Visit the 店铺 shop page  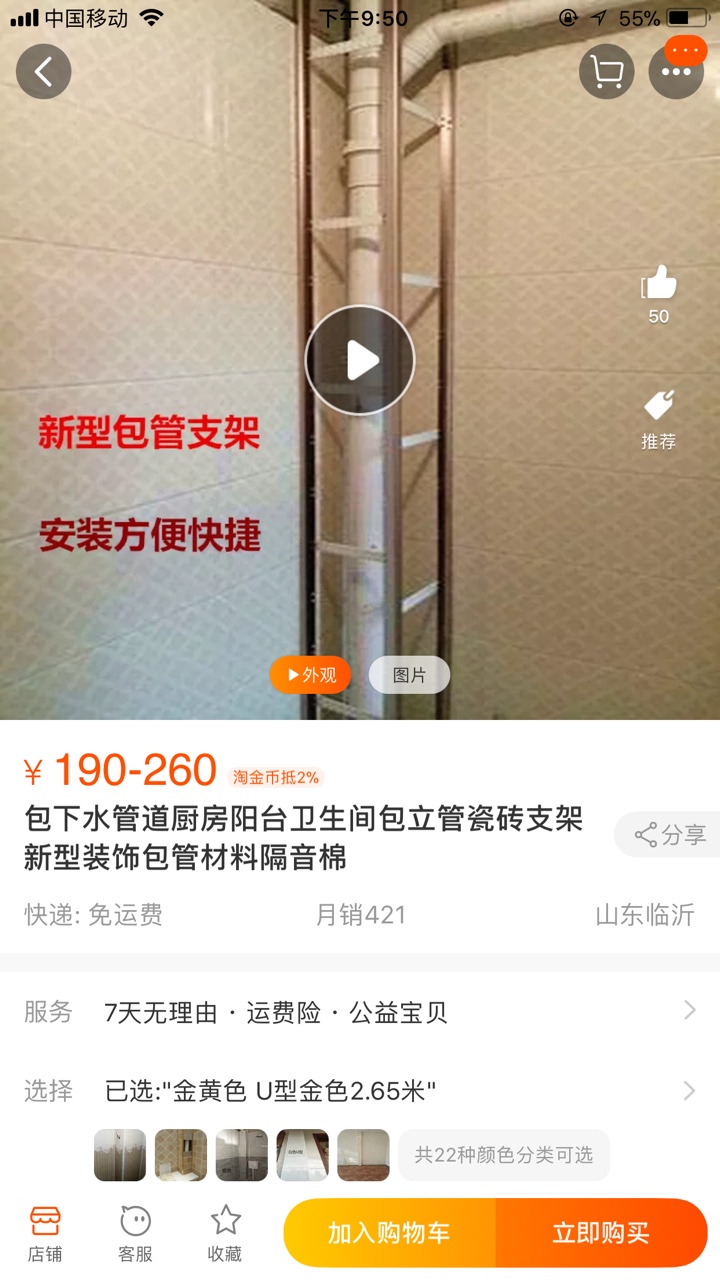45,1234
